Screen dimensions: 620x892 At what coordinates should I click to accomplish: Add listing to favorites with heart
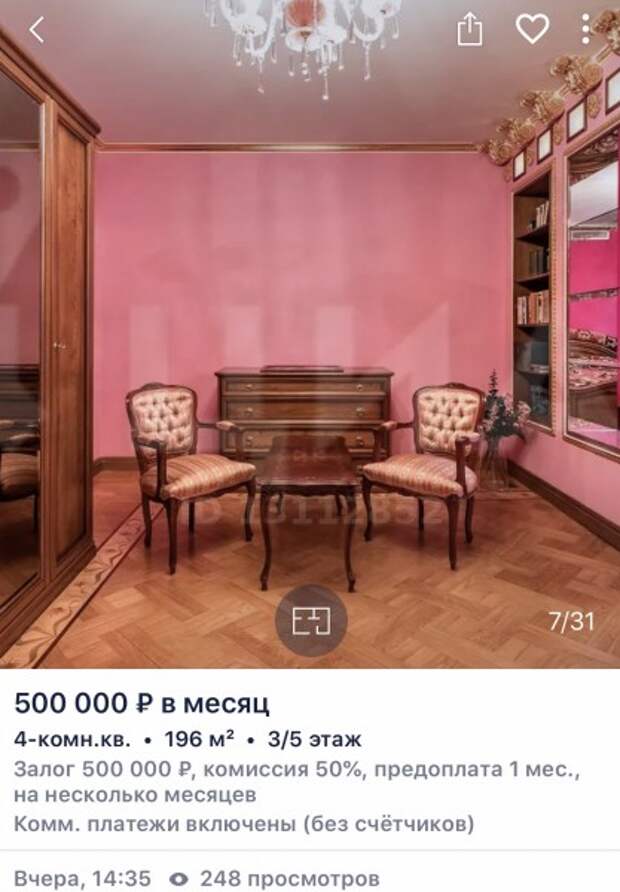click(x=532, y=29)
